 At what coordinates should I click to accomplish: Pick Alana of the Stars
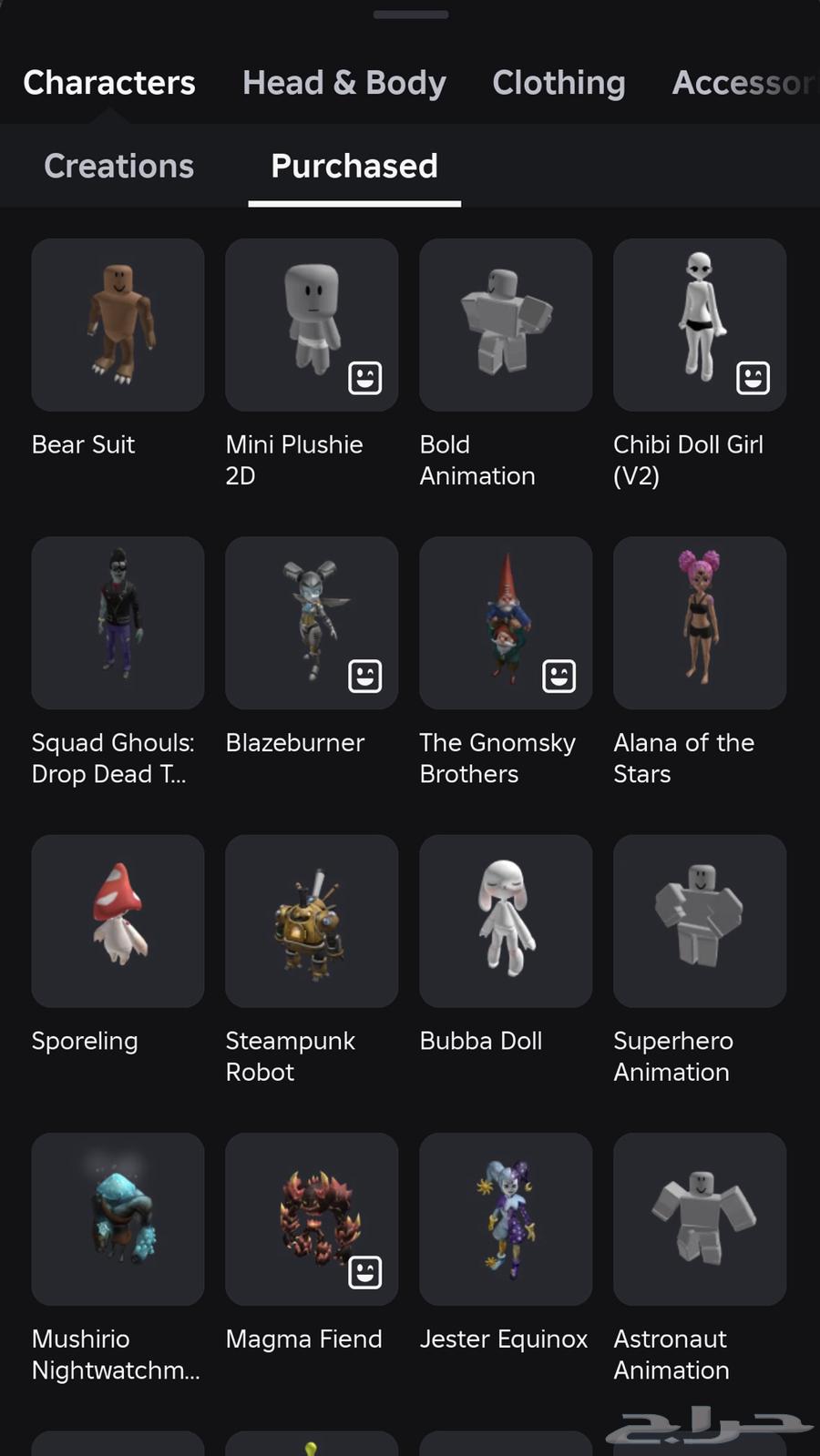[x=700, y=623]
